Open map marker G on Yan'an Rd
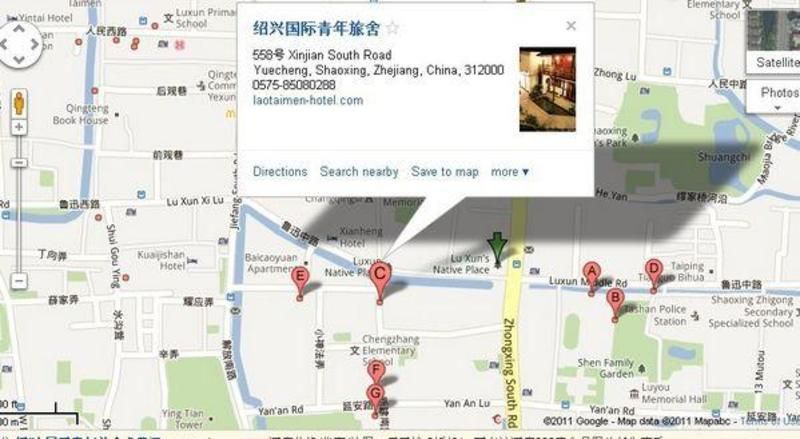 tap(375, 393)
